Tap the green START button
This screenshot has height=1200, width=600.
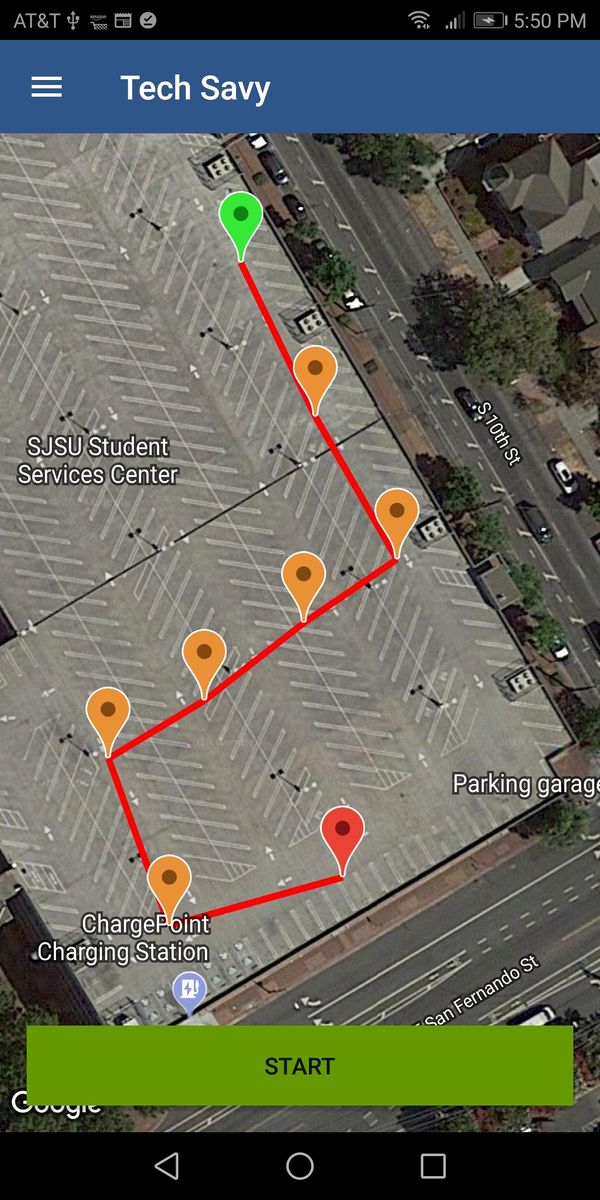coord(300,1066)
